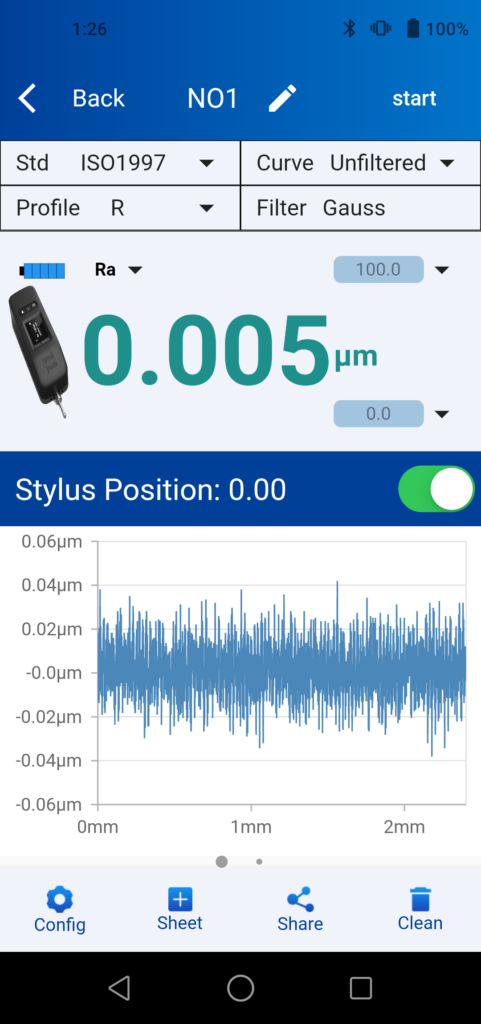Edit the NO1 name with the pencil icon
This screenshot has width=481, height=1024.
pyautogui.click(x=282, y=99)
